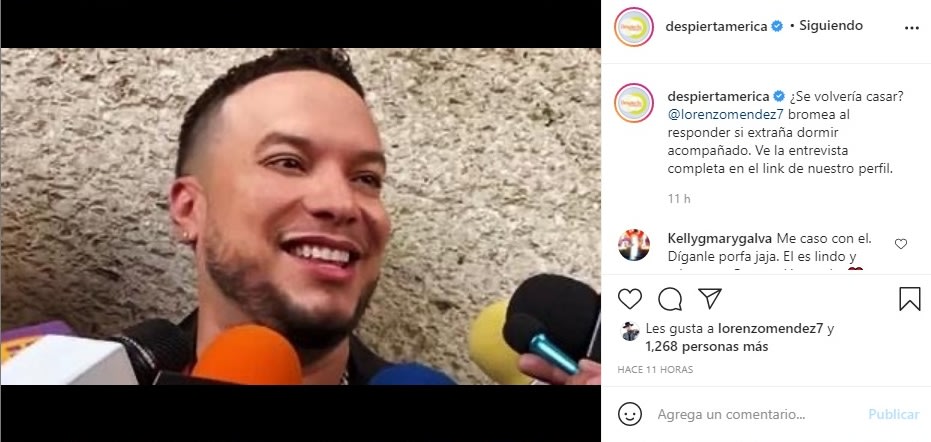Open the comment bubble icon

[670, 299]
